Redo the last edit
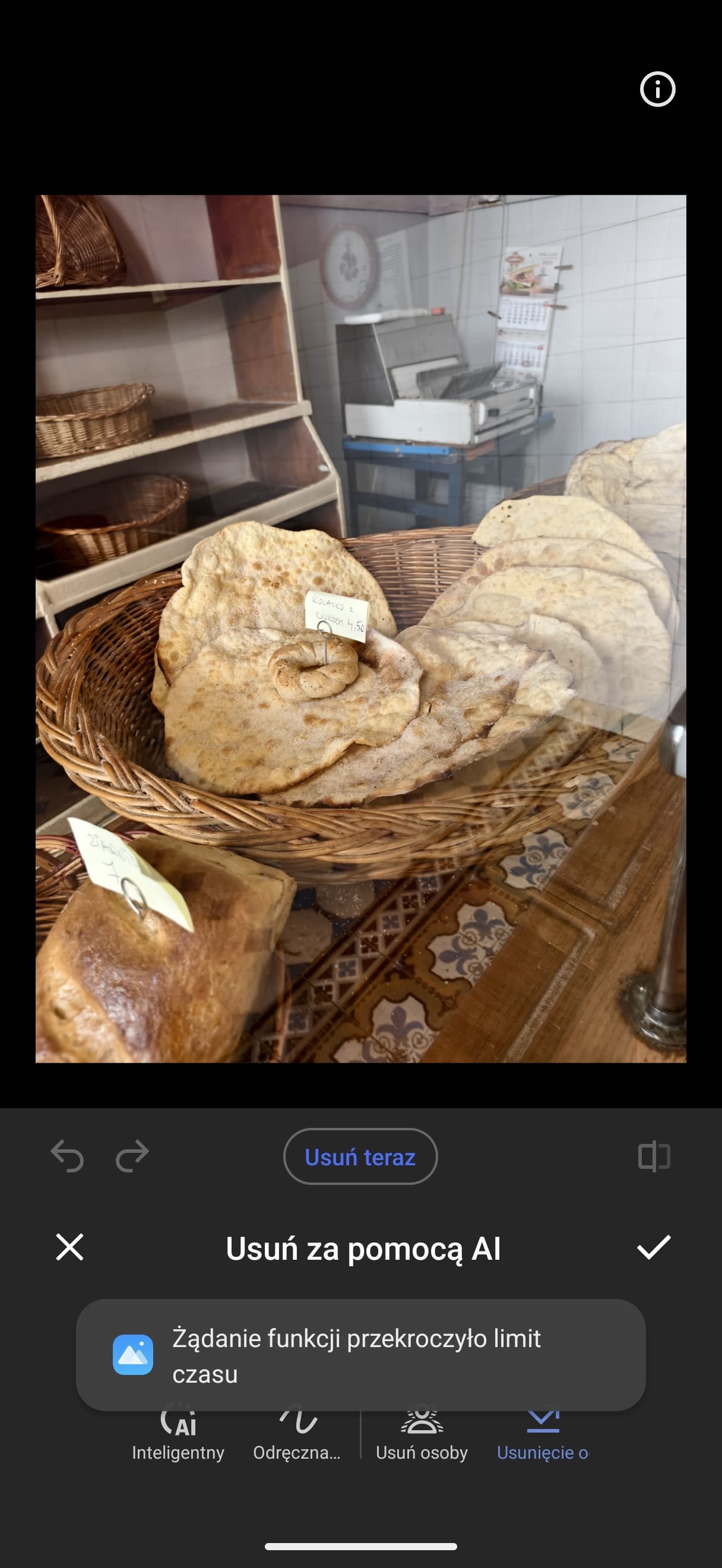This screenshot has width=722, height=1568. coord(132,1156)
